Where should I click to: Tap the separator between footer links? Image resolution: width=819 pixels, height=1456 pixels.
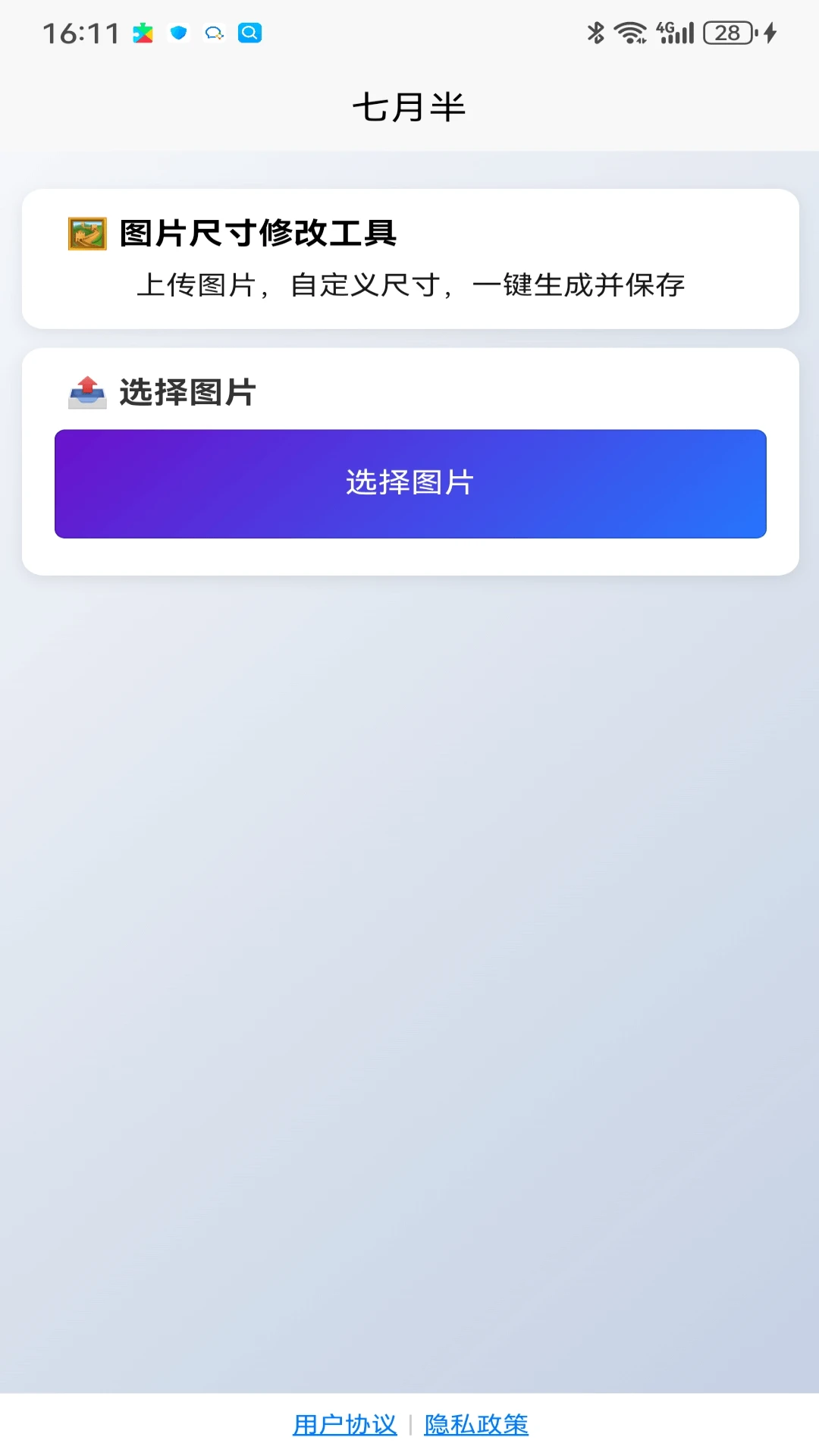tap(410, 1423)
